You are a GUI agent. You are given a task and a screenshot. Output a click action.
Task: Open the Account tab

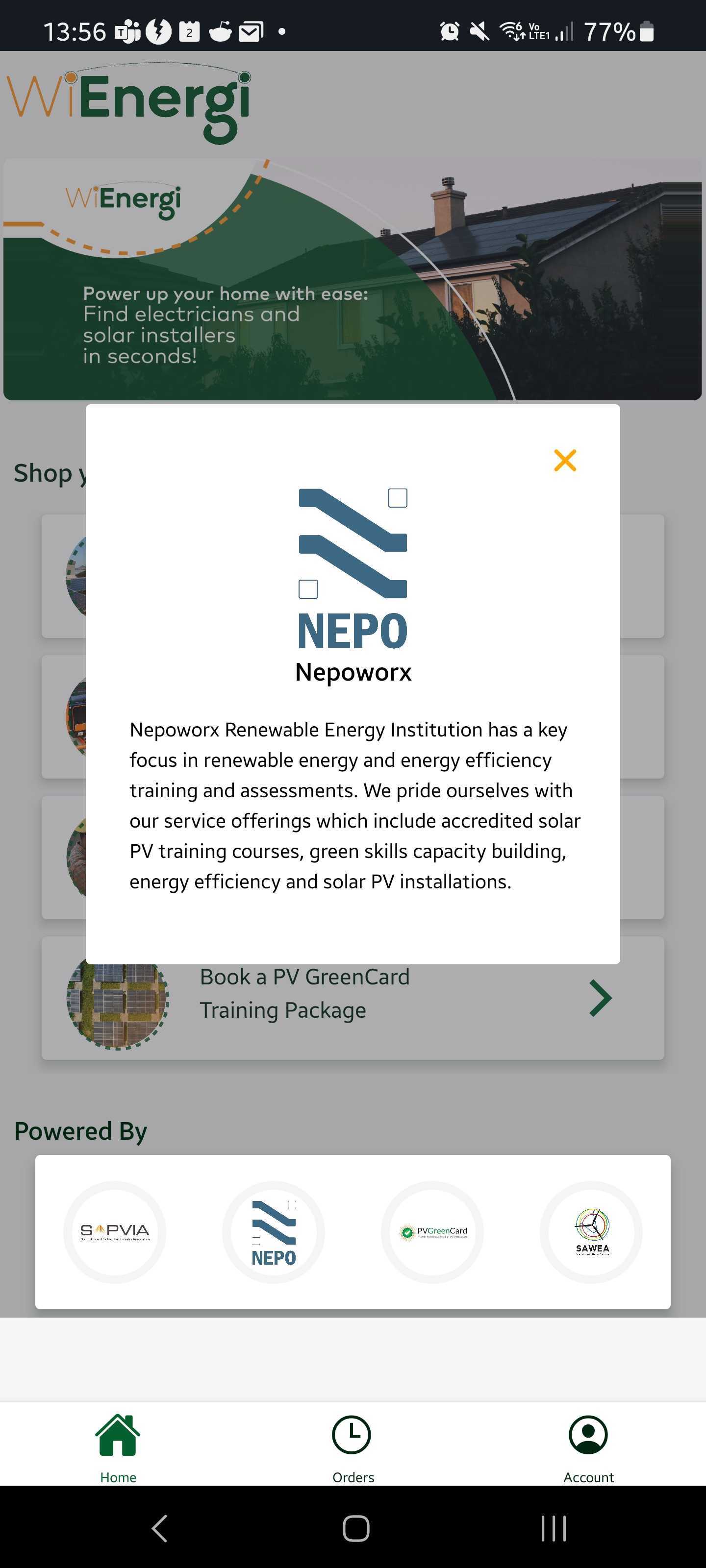coord(588,1449)
